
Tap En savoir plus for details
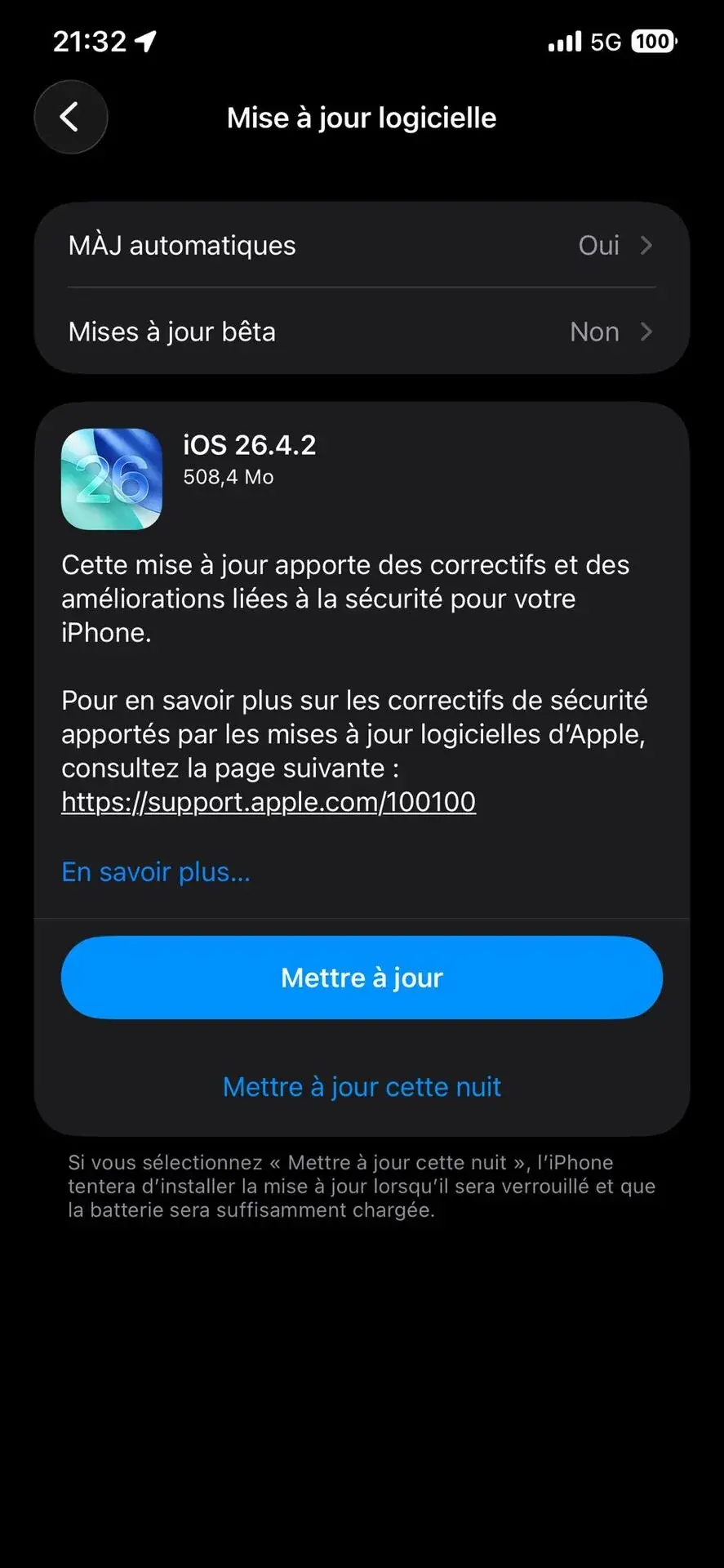click(x=155, y=871)
